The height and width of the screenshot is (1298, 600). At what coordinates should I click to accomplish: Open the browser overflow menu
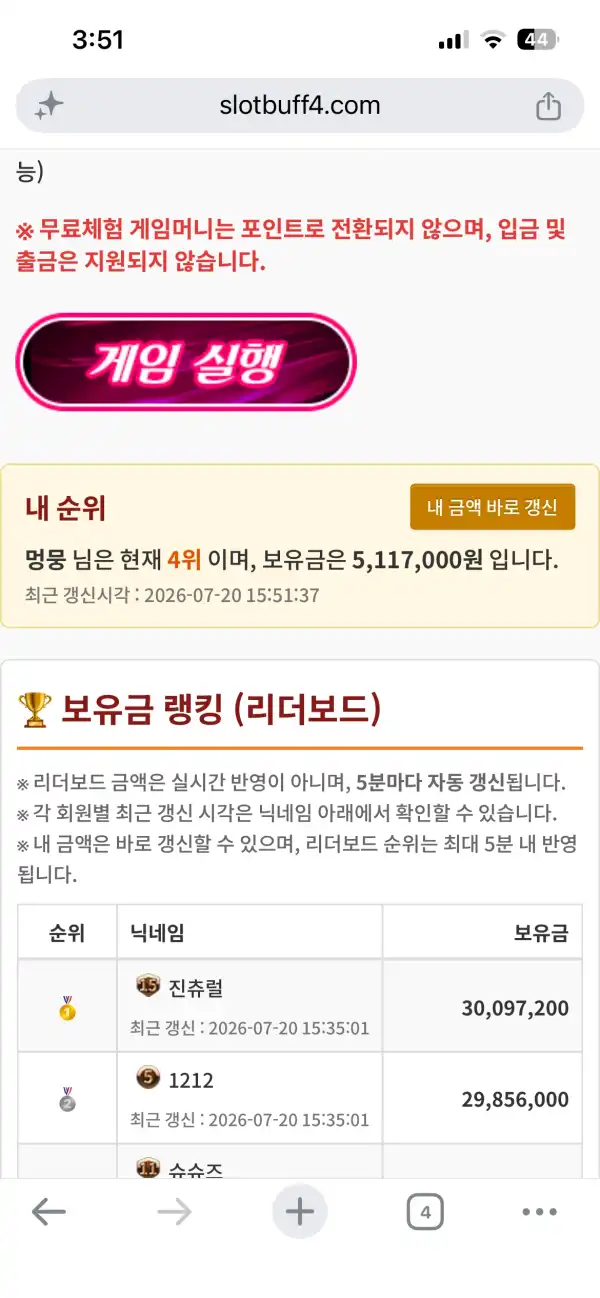539,1213
